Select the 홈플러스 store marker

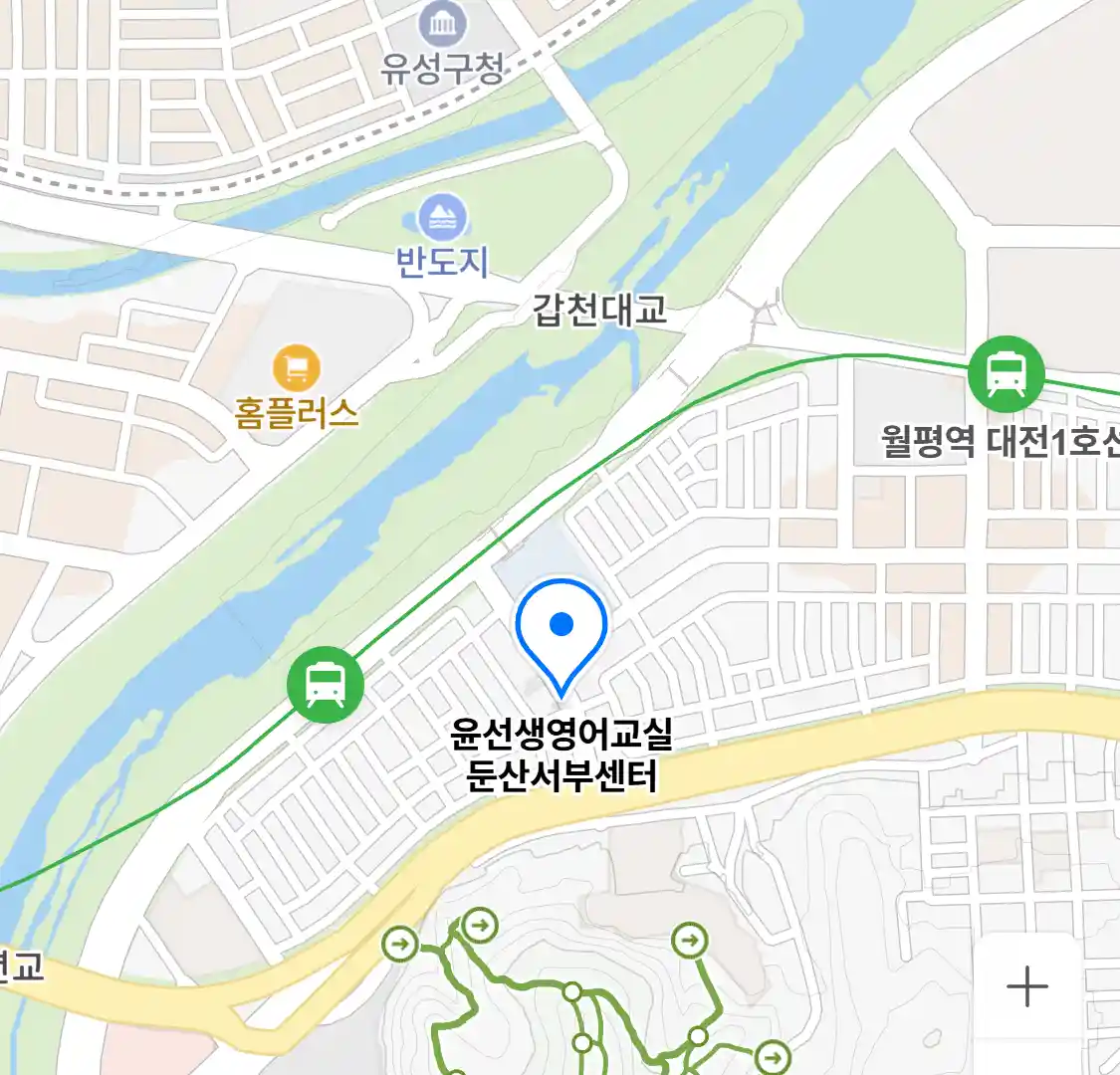296,369
